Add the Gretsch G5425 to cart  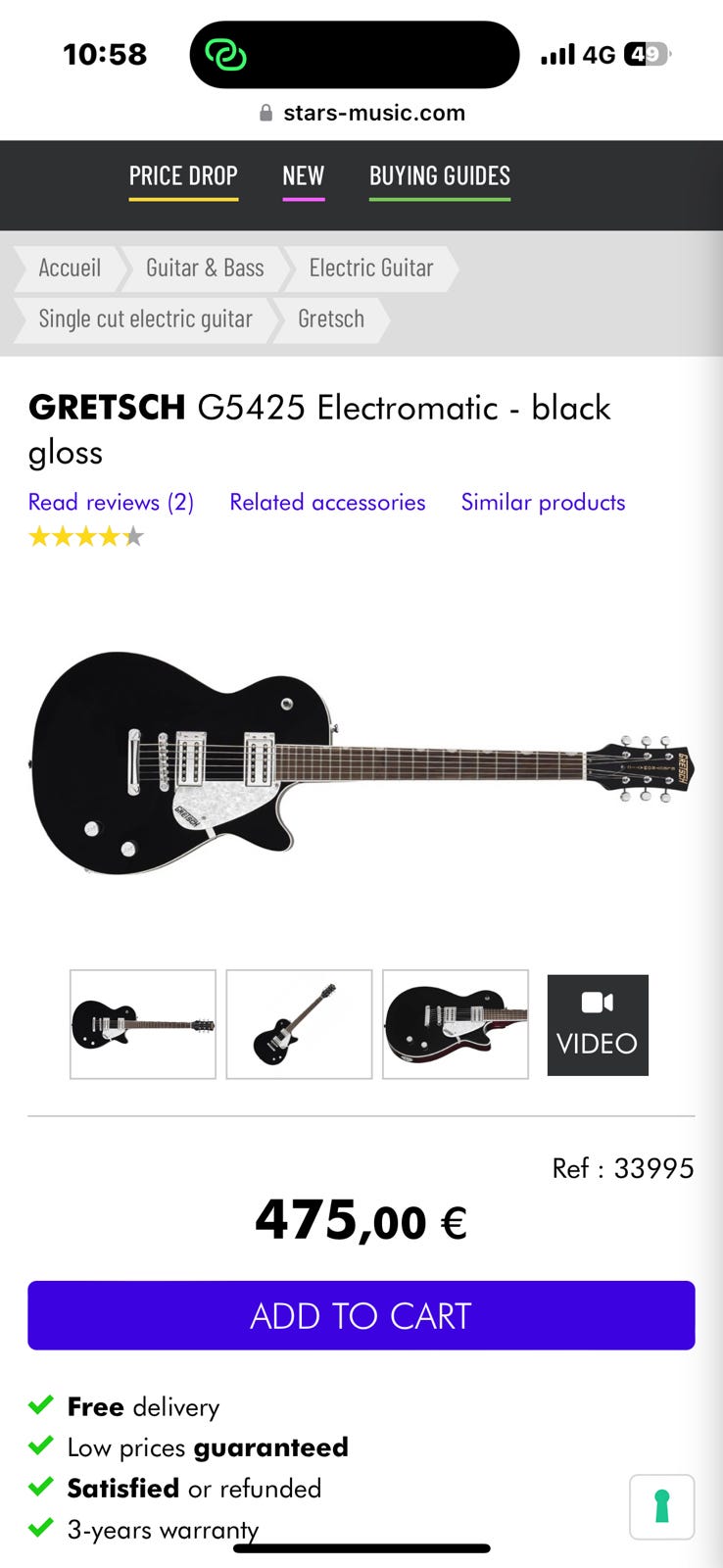(x=361, y=1316)
